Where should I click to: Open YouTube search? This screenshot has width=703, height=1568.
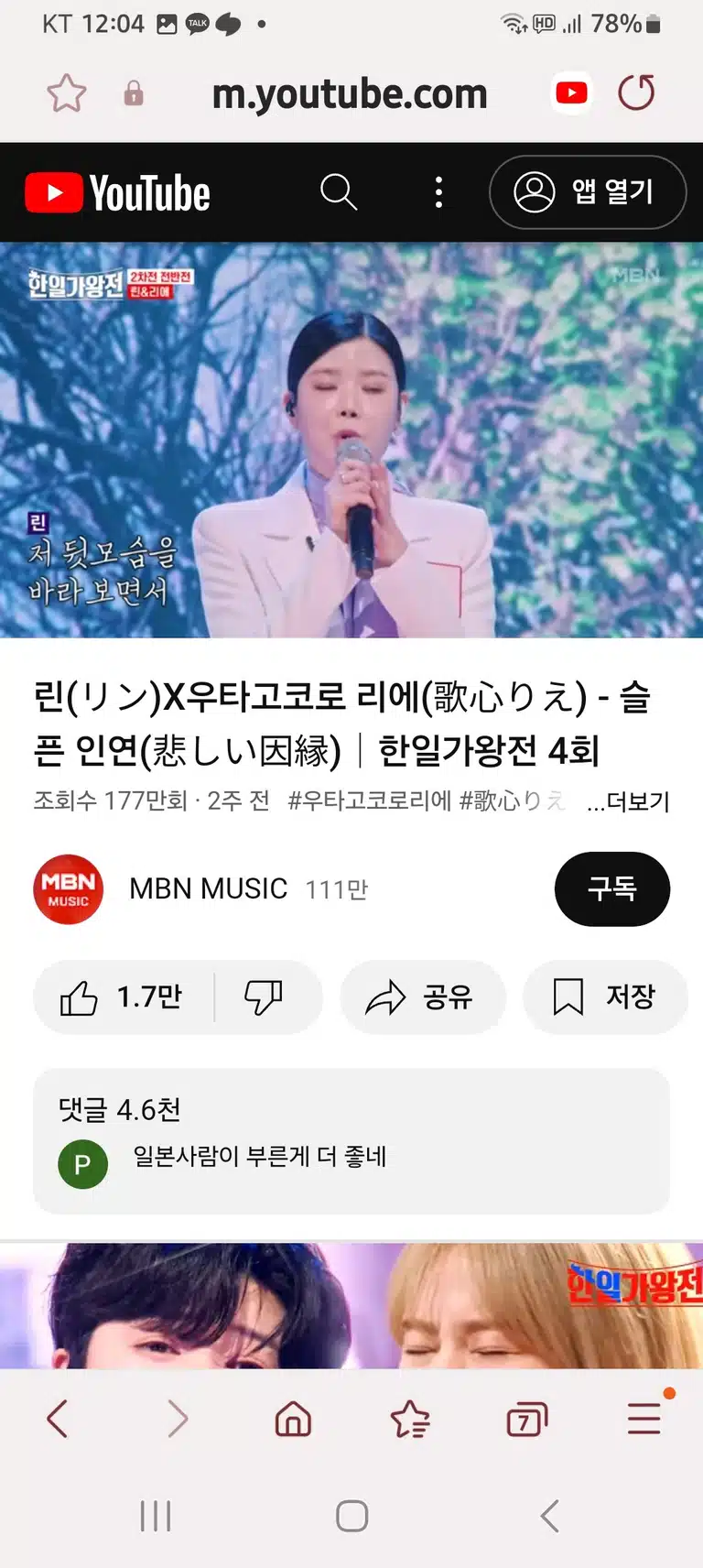[x=339, y=192]
